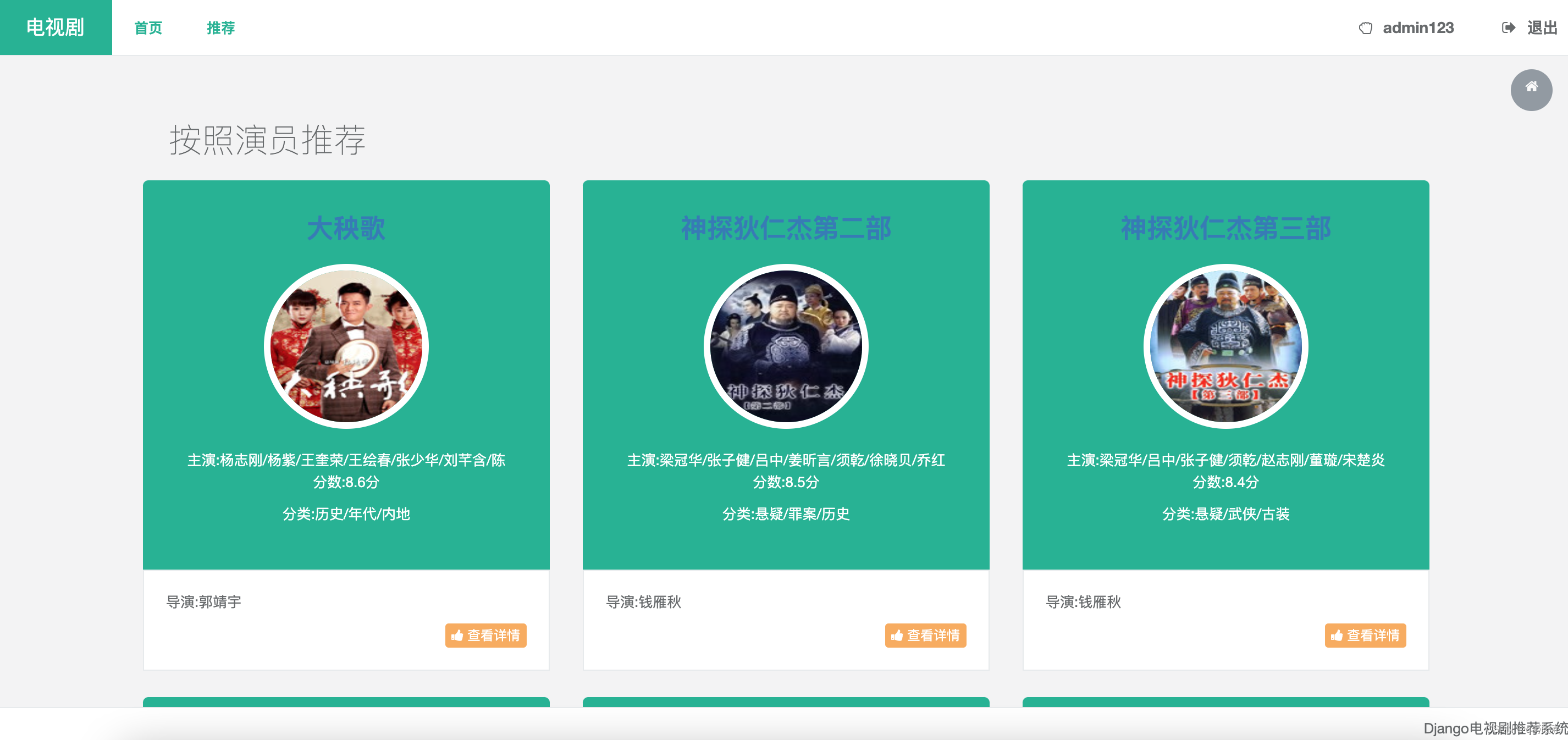This screenshot has width=1568, height=740.
Task: Tap the round floating home button
Action: 1531,90
